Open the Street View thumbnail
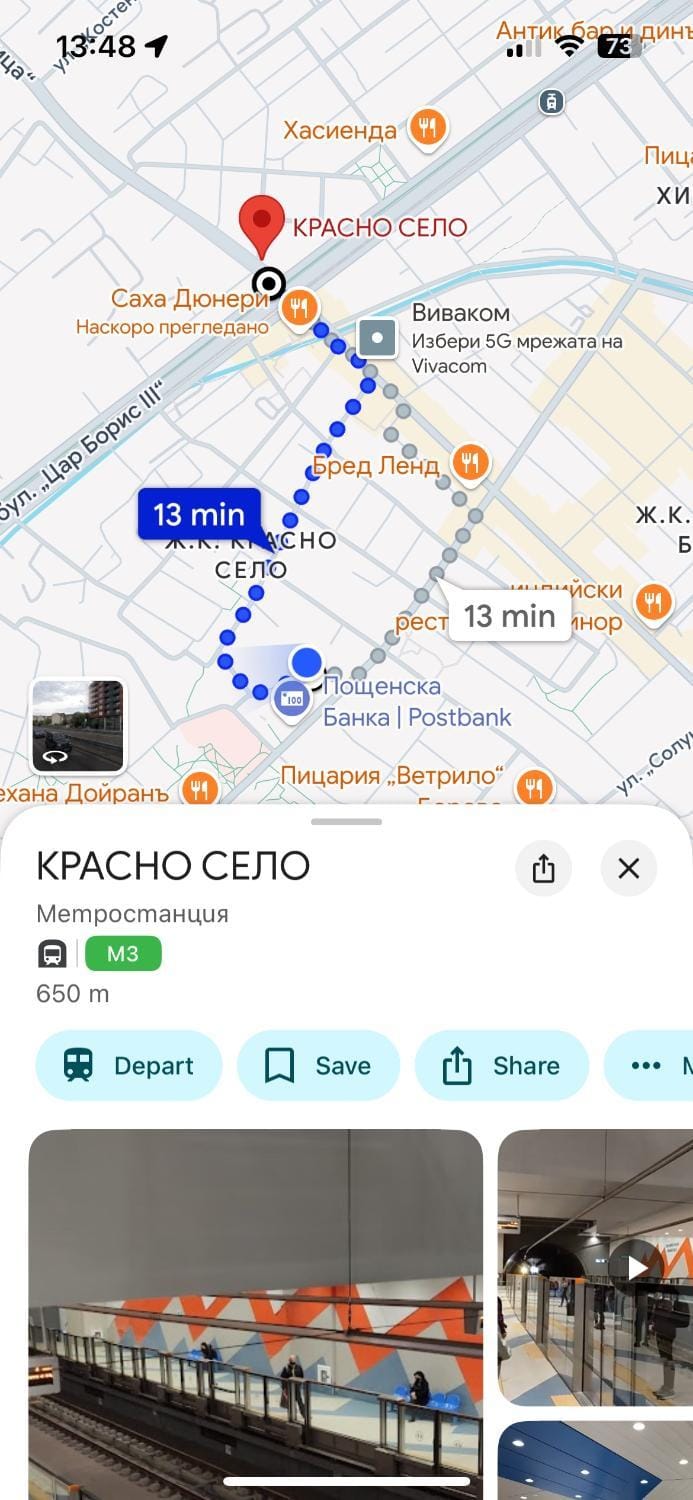Screen dimensions: 693x1500 (78, 727)
